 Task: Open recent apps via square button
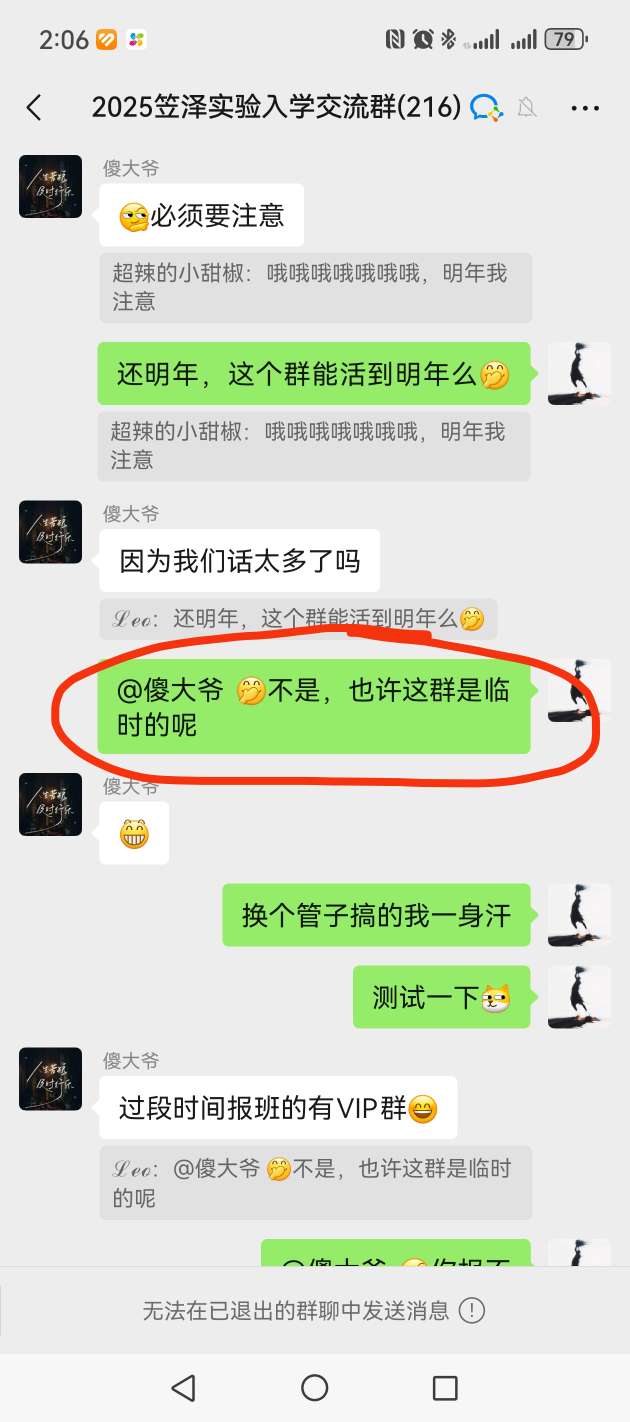pos(445,1387)
